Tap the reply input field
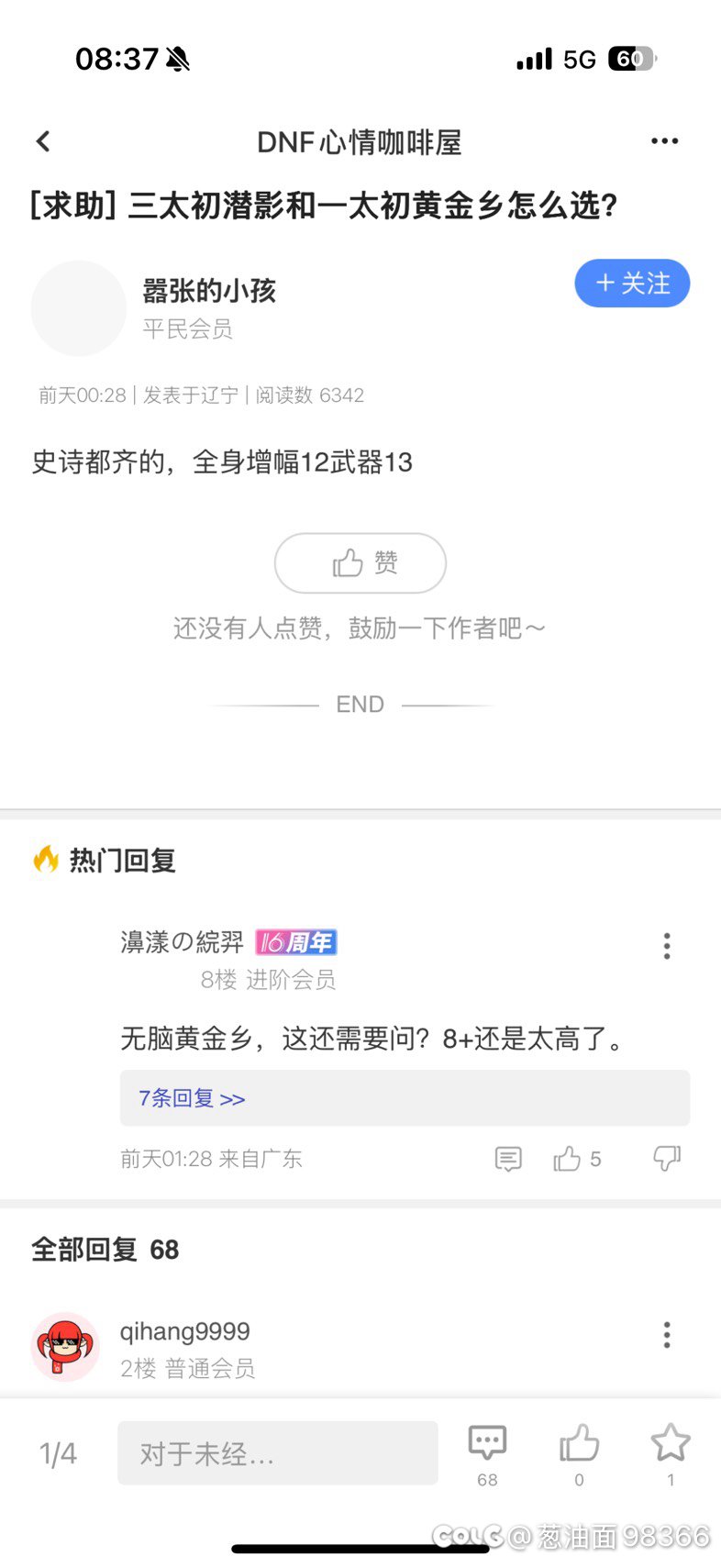721x1568 pixels. (277, 1453)
